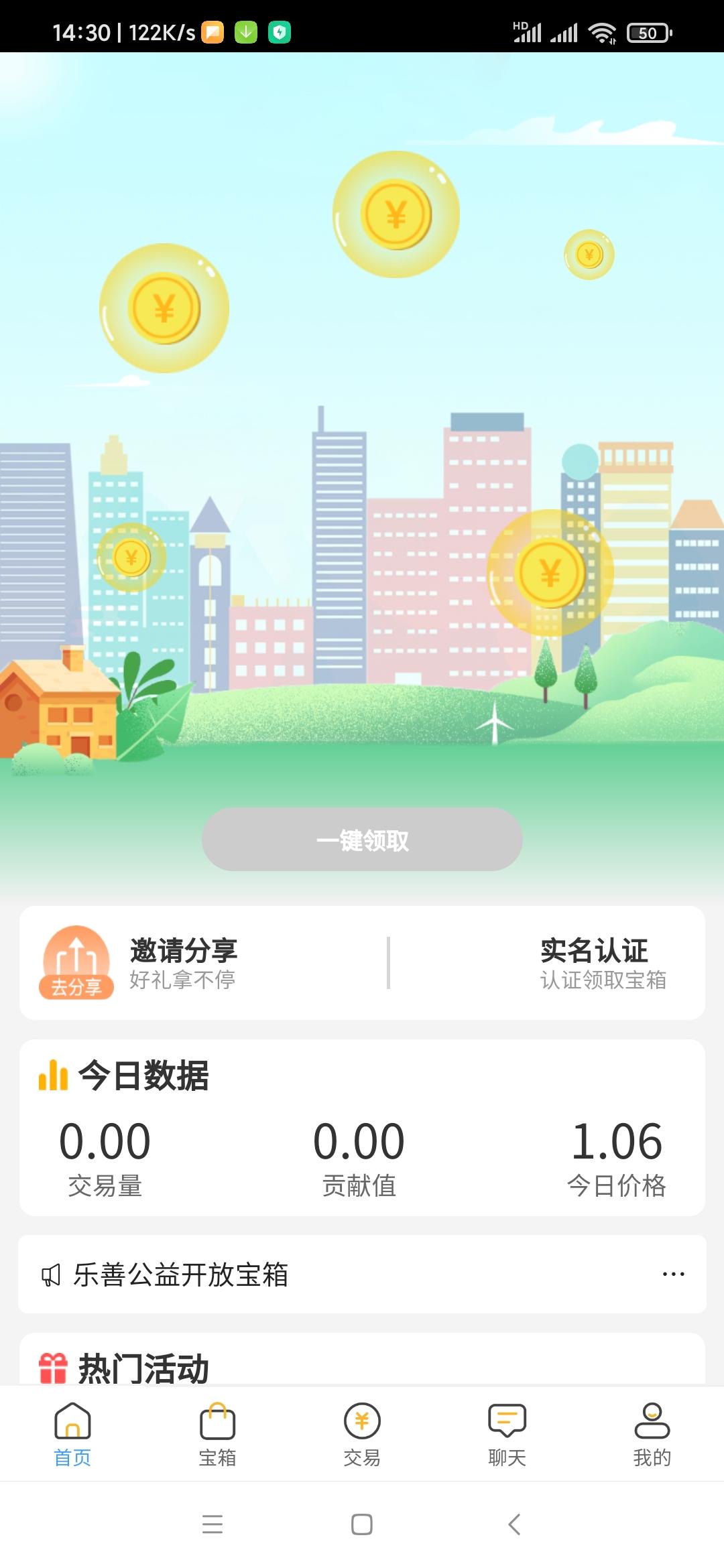724x1568 pixels.
Task: Open recent apps with the navigation square
Action: coord(362,1524)
